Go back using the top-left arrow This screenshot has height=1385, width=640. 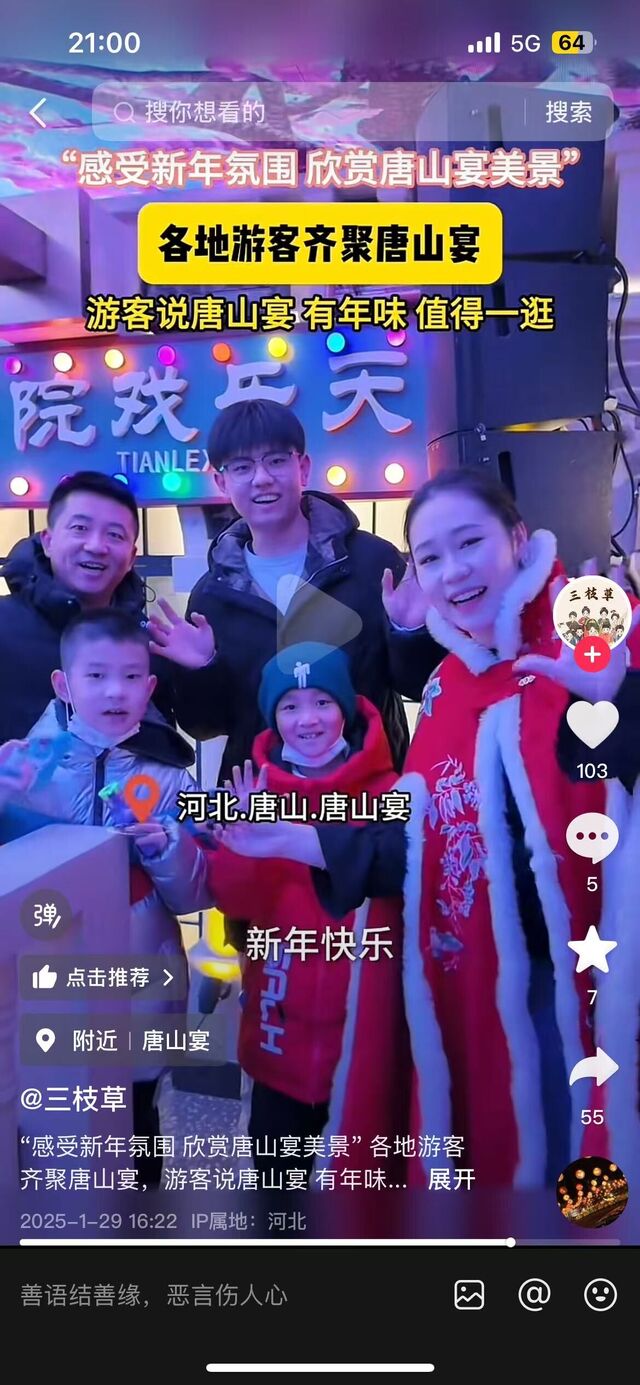[37, 113]
